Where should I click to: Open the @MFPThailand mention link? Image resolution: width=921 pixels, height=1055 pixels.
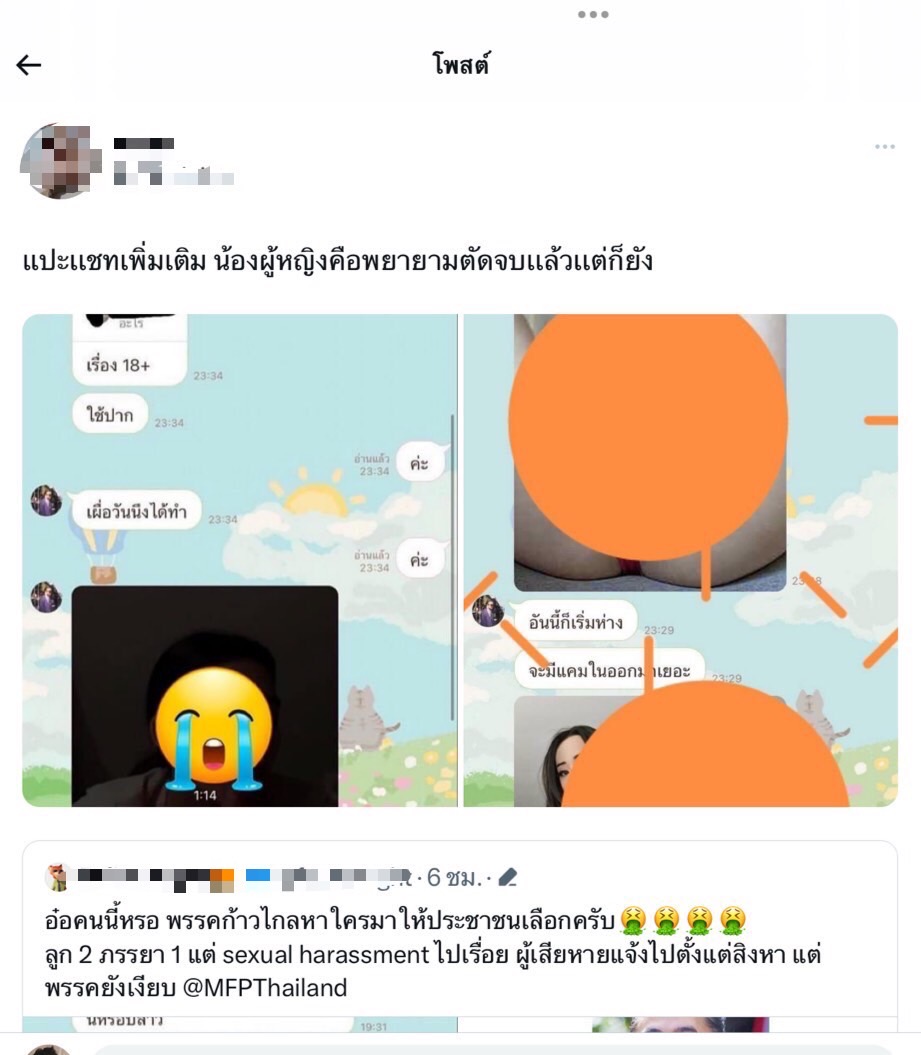coord(265,988)
